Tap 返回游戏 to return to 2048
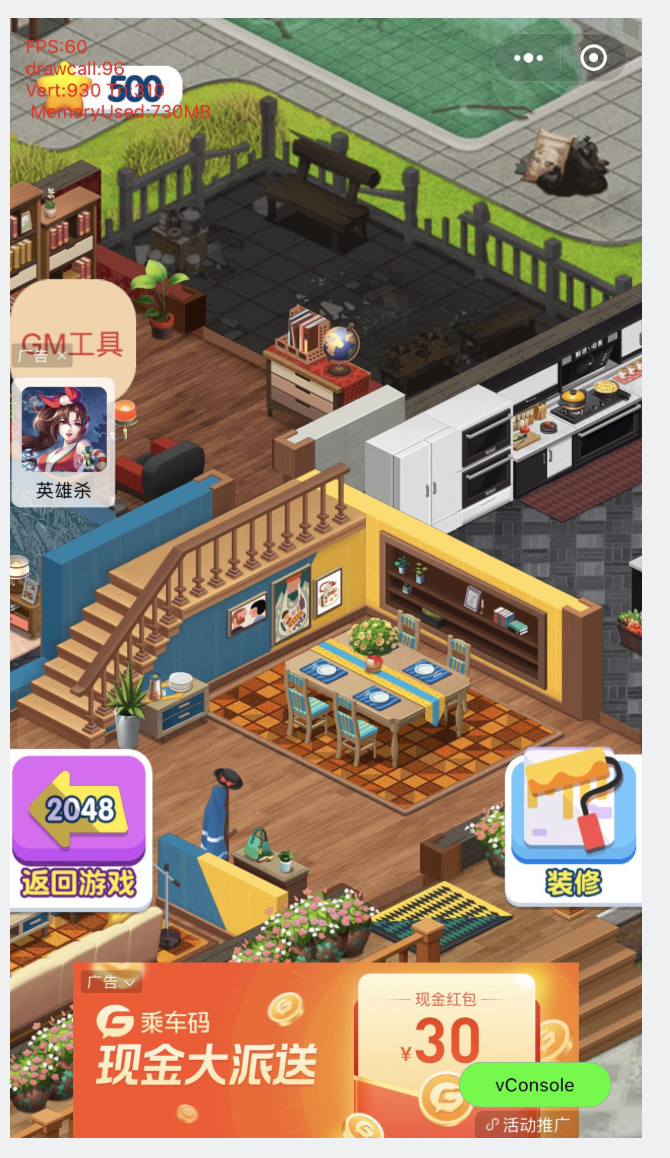 [79, 829]
